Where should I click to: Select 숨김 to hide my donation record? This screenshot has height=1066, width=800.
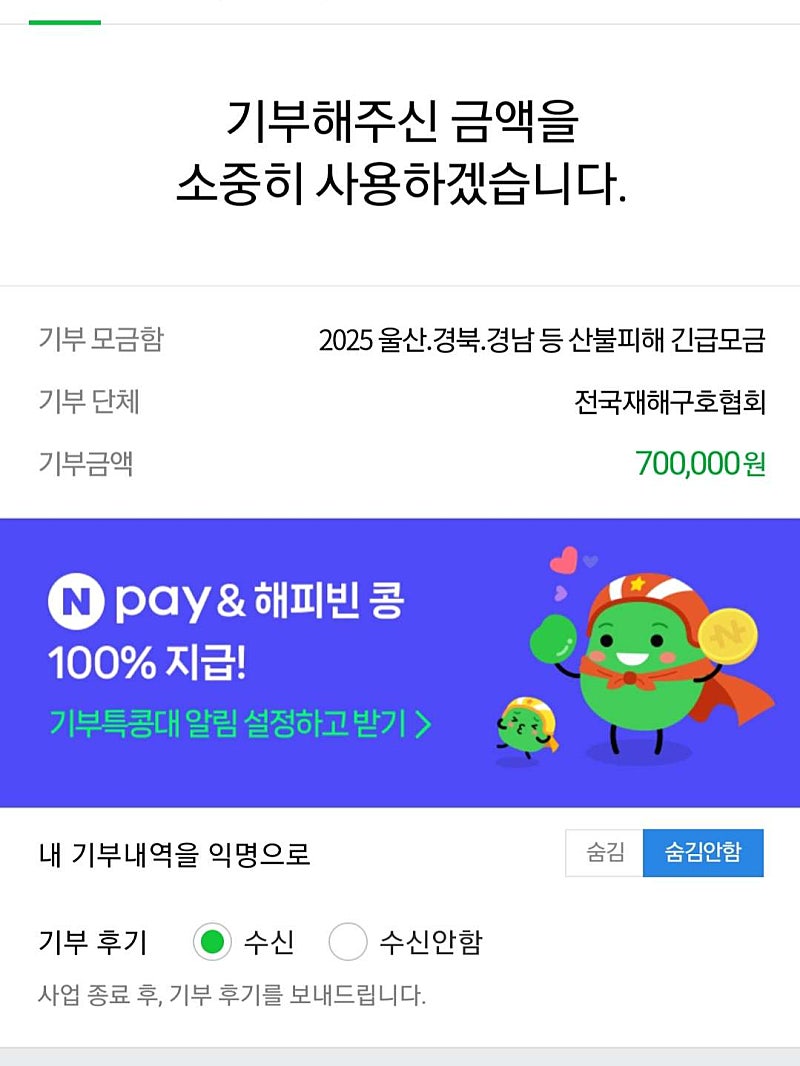(x=604, y=853)
